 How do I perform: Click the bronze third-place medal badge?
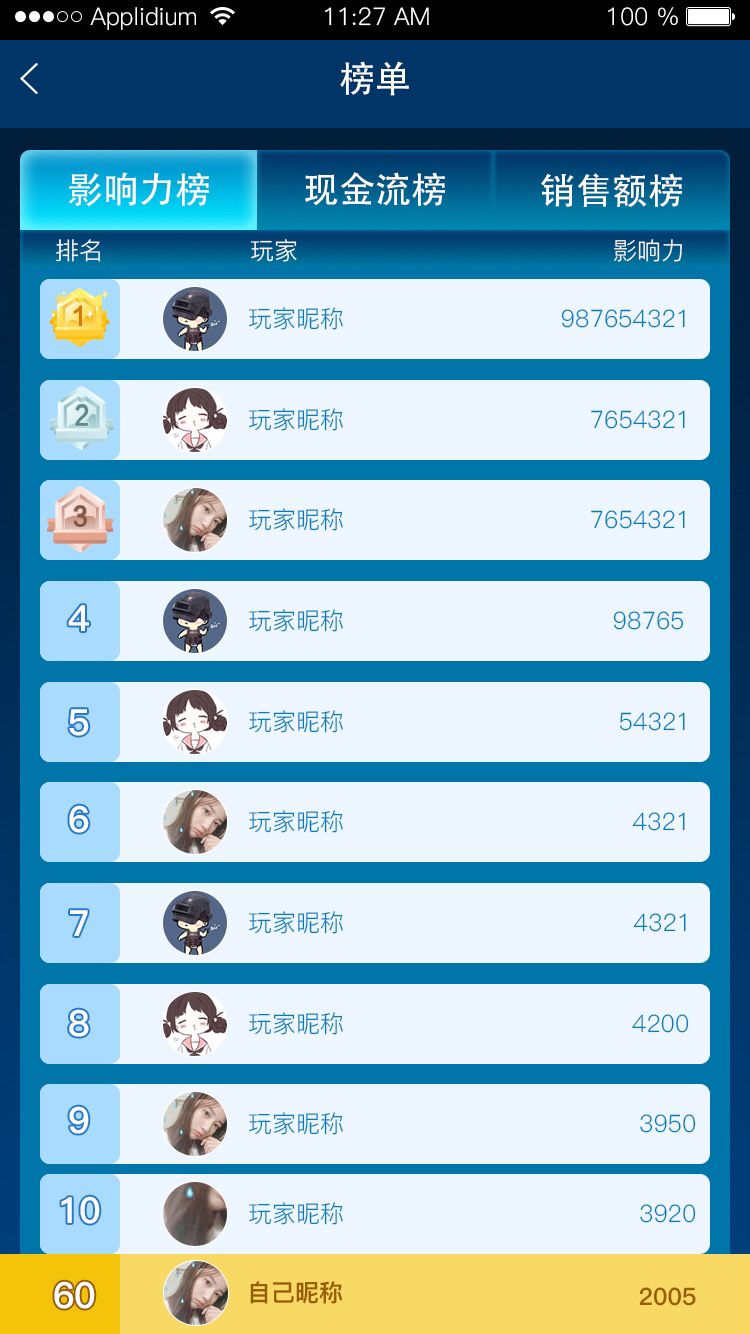(x=79, y=520)
